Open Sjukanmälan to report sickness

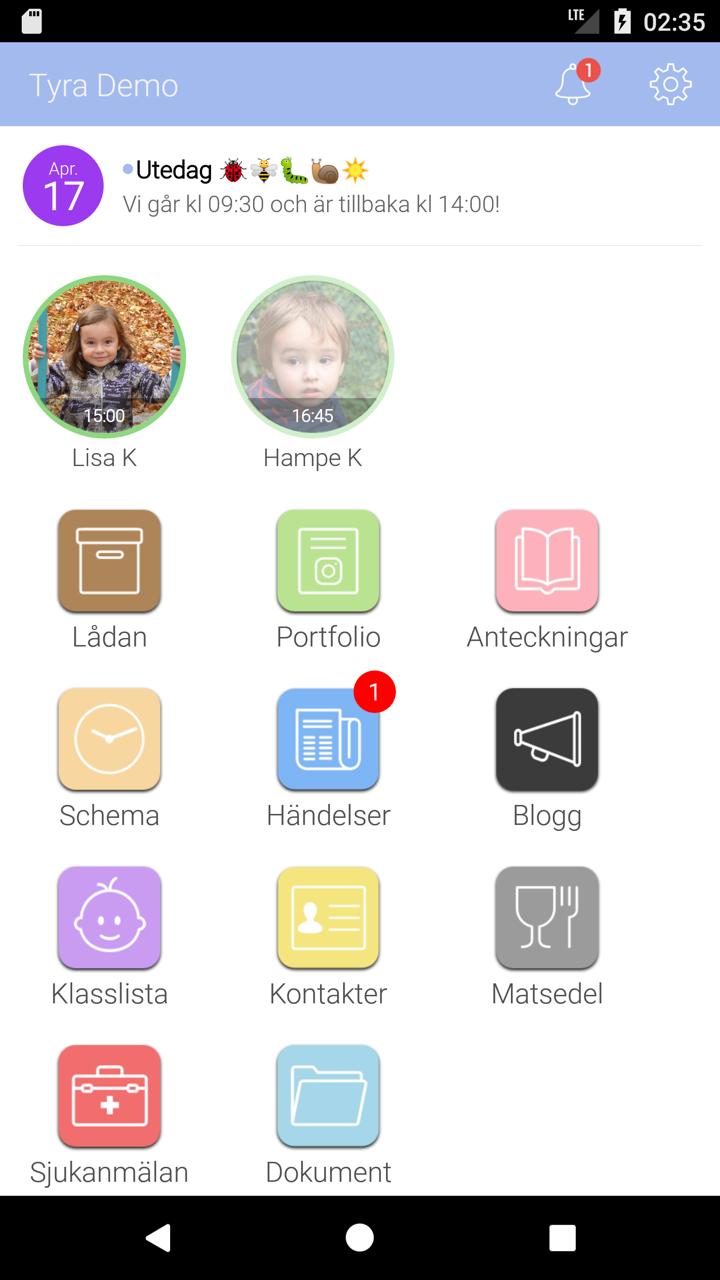[109, 1096]
